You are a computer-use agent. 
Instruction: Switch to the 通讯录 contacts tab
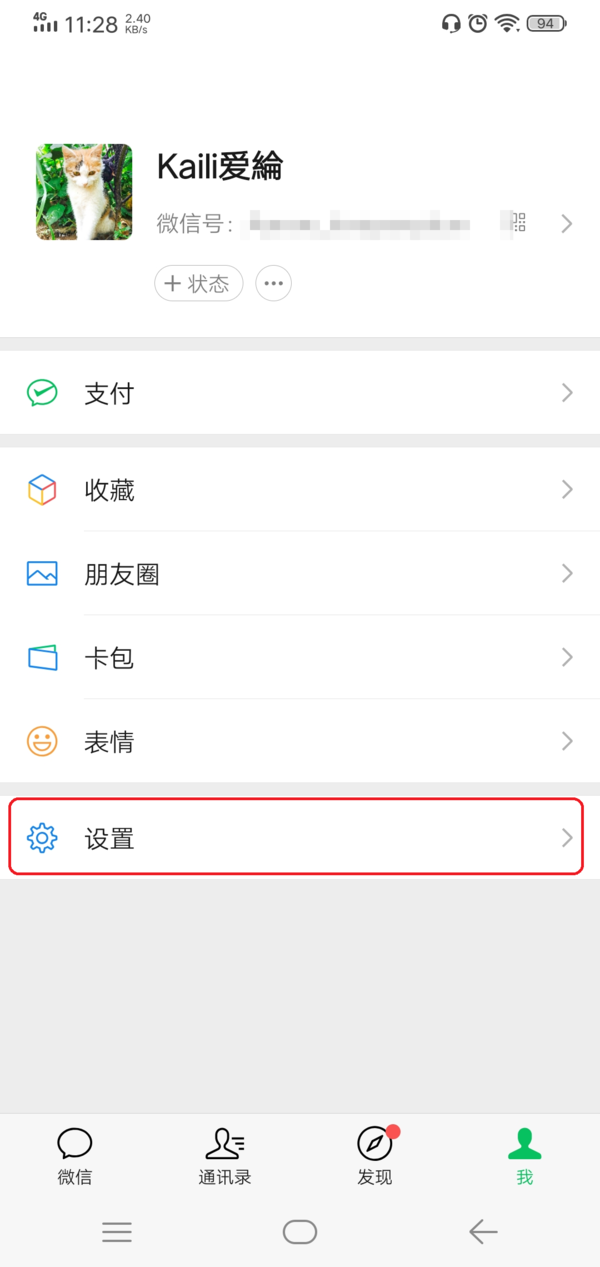[225, 1156]
